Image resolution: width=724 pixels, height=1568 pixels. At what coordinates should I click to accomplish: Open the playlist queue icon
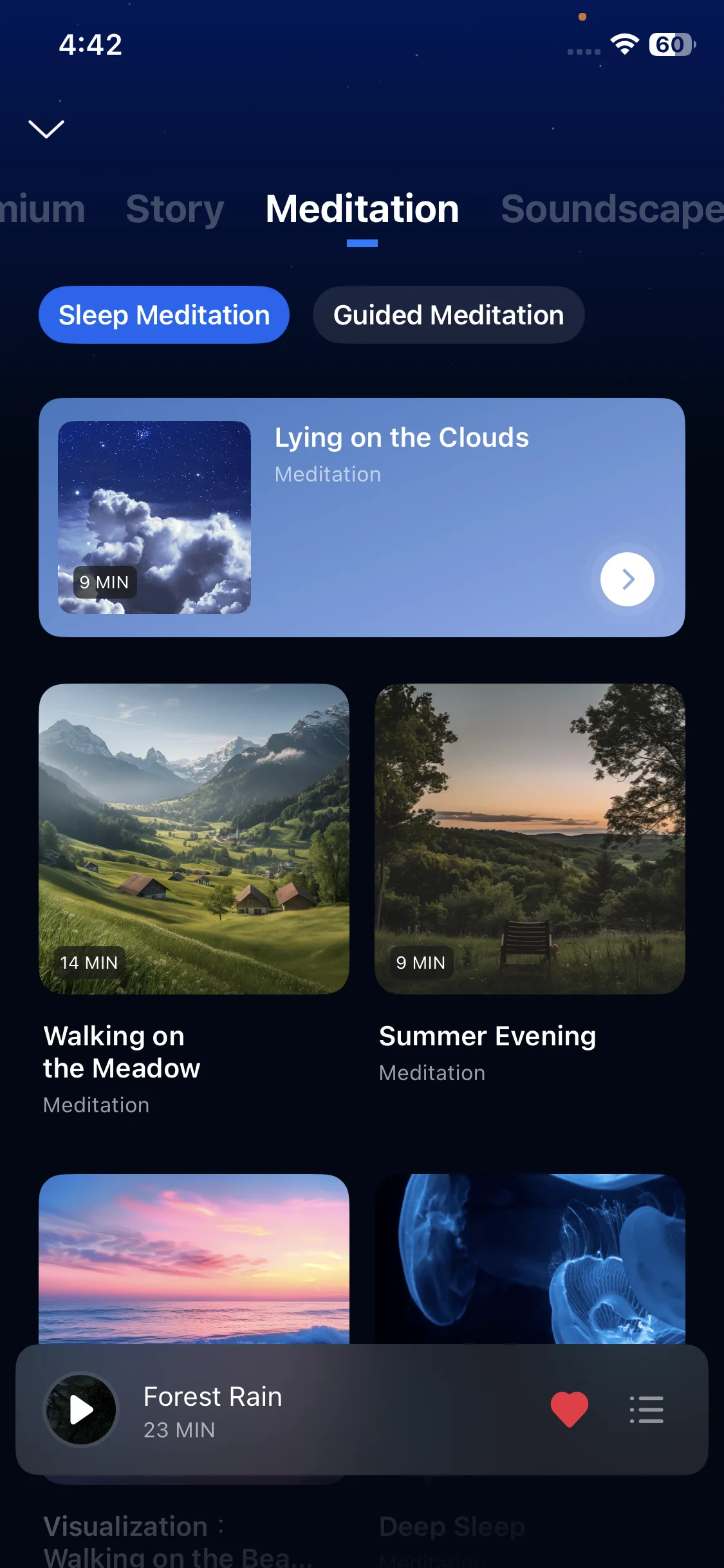point(646,1409)
